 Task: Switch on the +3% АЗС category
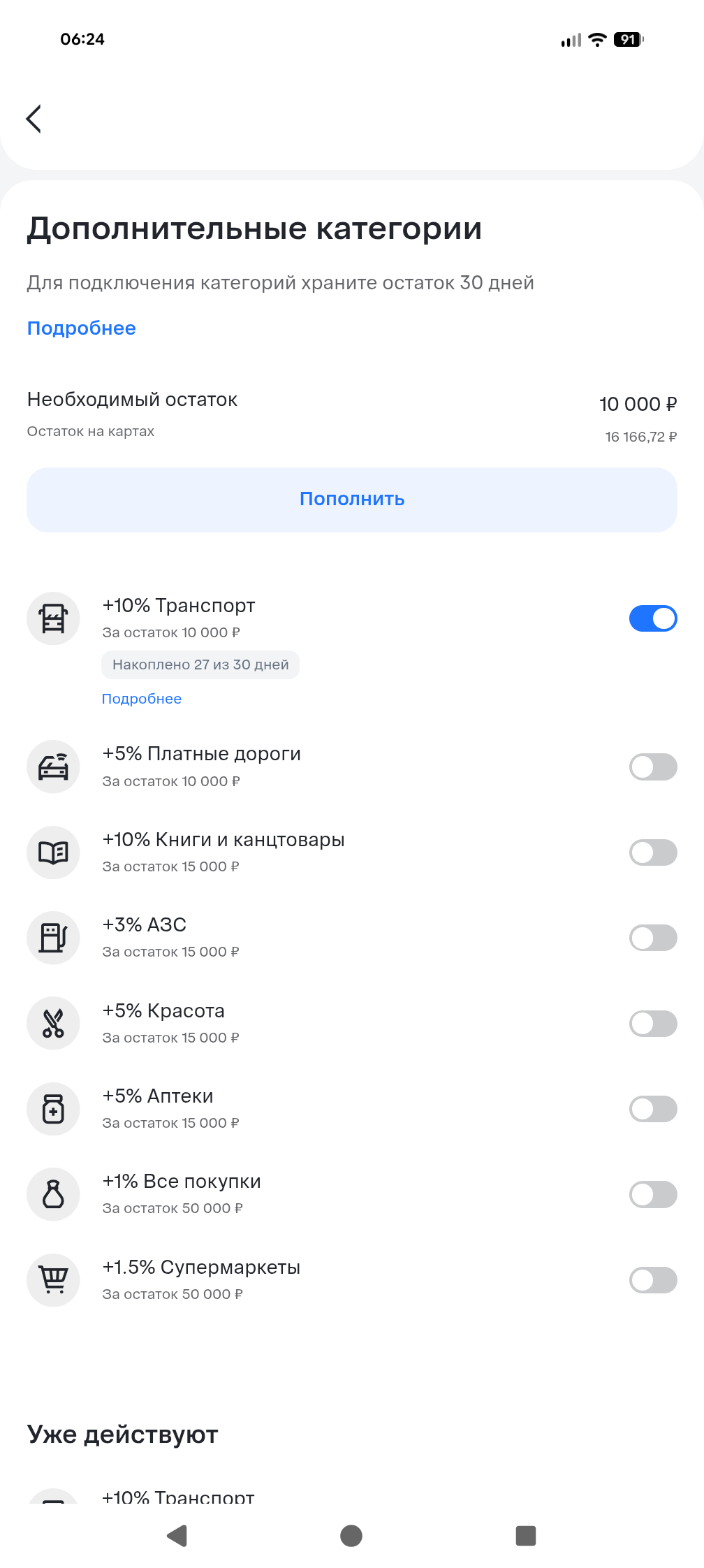[x=653, y=938]
